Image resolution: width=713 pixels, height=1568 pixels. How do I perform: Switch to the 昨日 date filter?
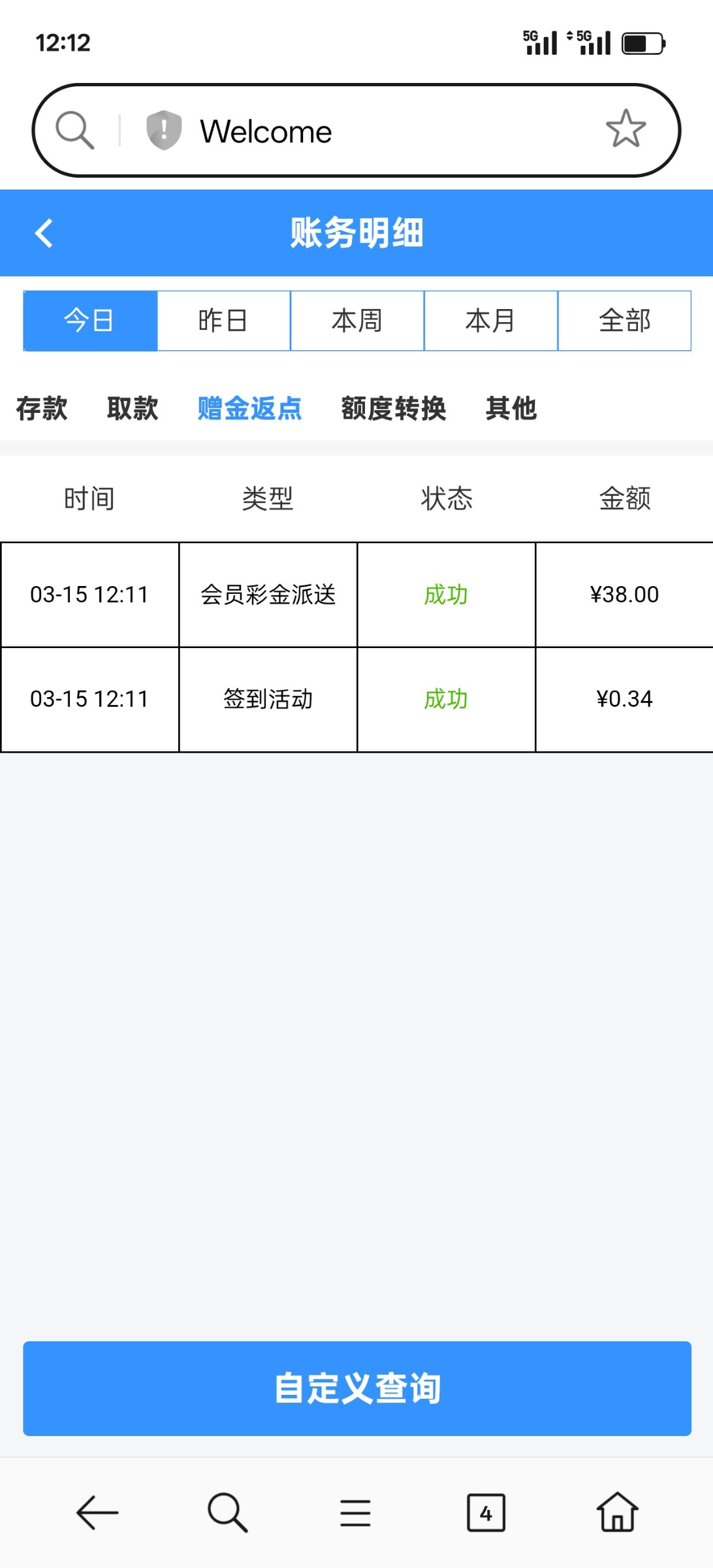(223, 321)
